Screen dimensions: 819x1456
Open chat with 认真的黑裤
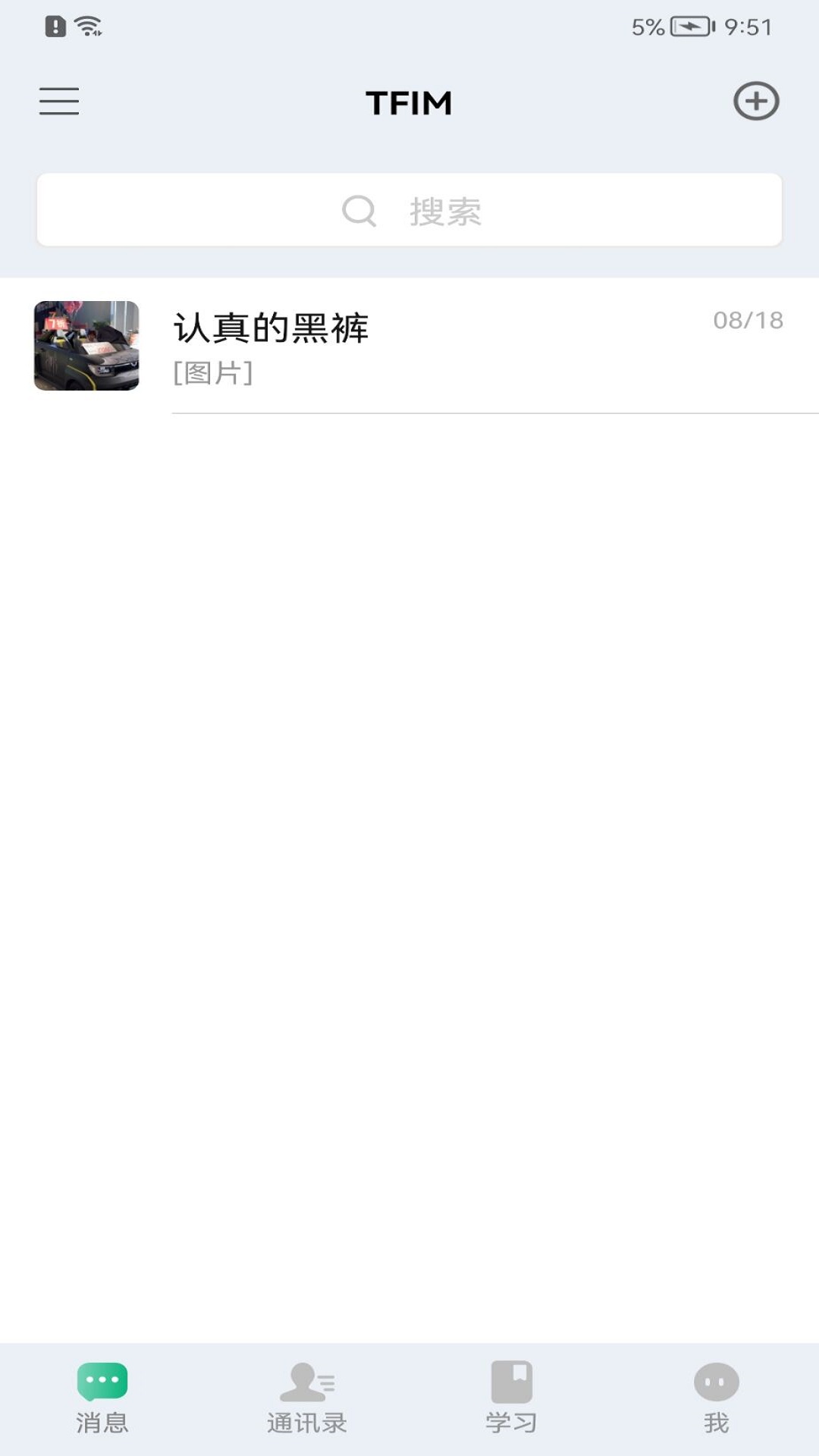click(409, 345)
